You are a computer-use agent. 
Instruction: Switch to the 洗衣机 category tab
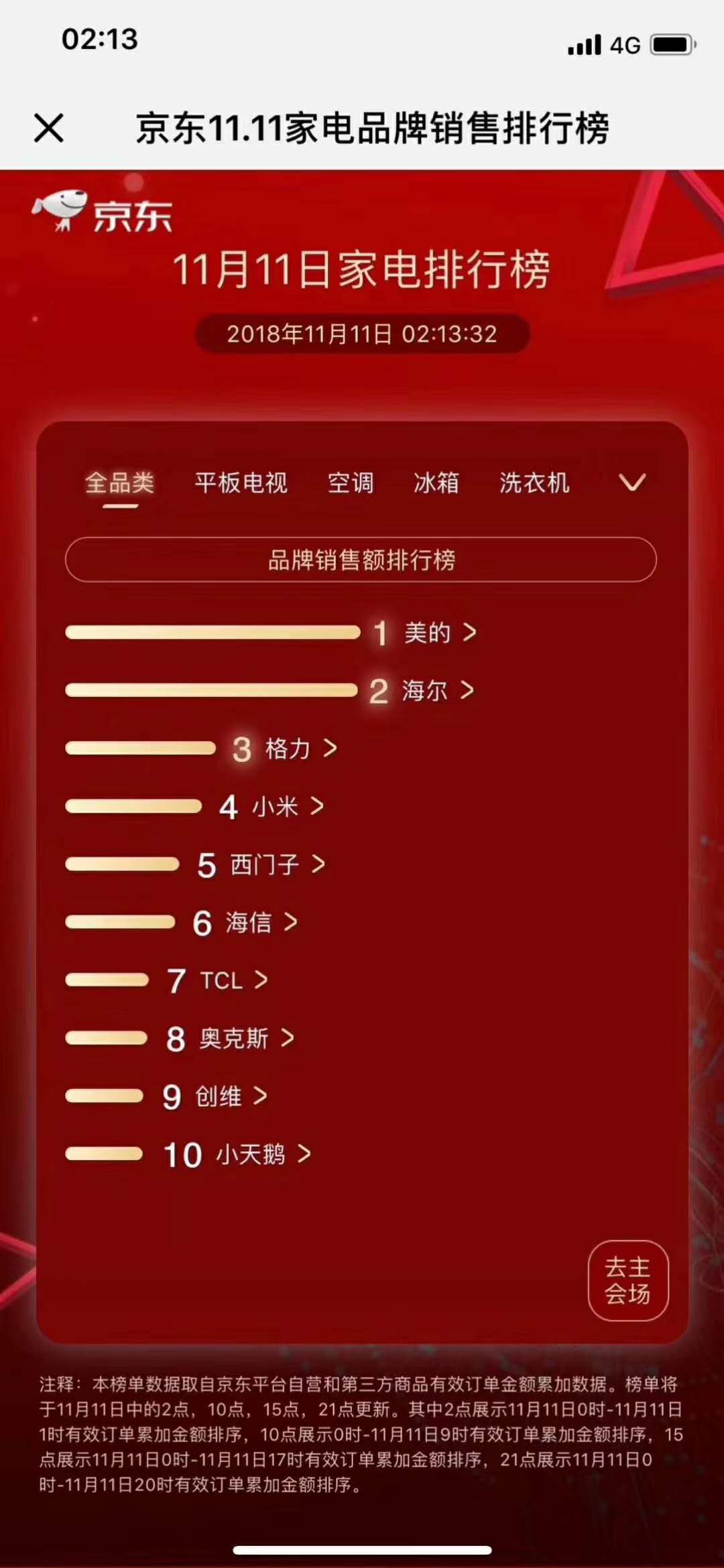tap(534, 482)
